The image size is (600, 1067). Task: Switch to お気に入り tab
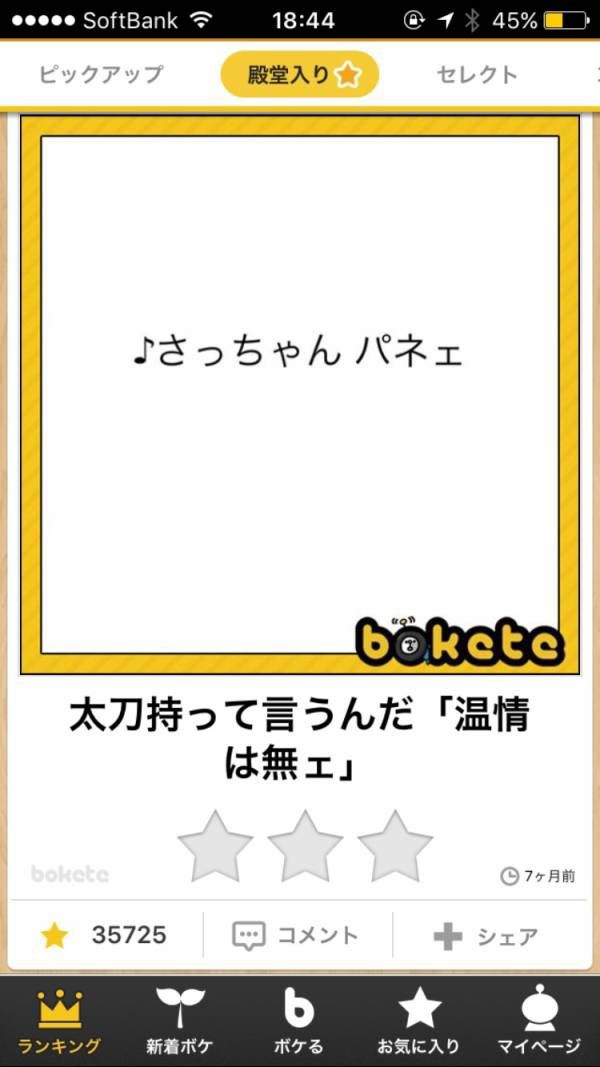419,1021
